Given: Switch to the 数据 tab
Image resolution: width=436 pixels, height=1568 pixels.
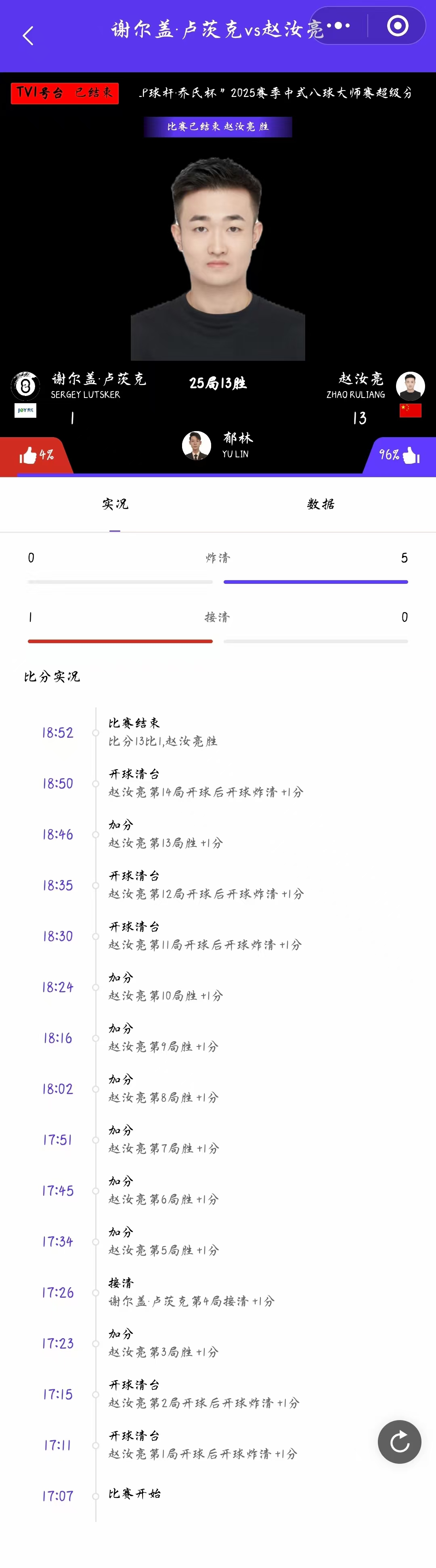Looking at the screenshot, I should [321, 504].
